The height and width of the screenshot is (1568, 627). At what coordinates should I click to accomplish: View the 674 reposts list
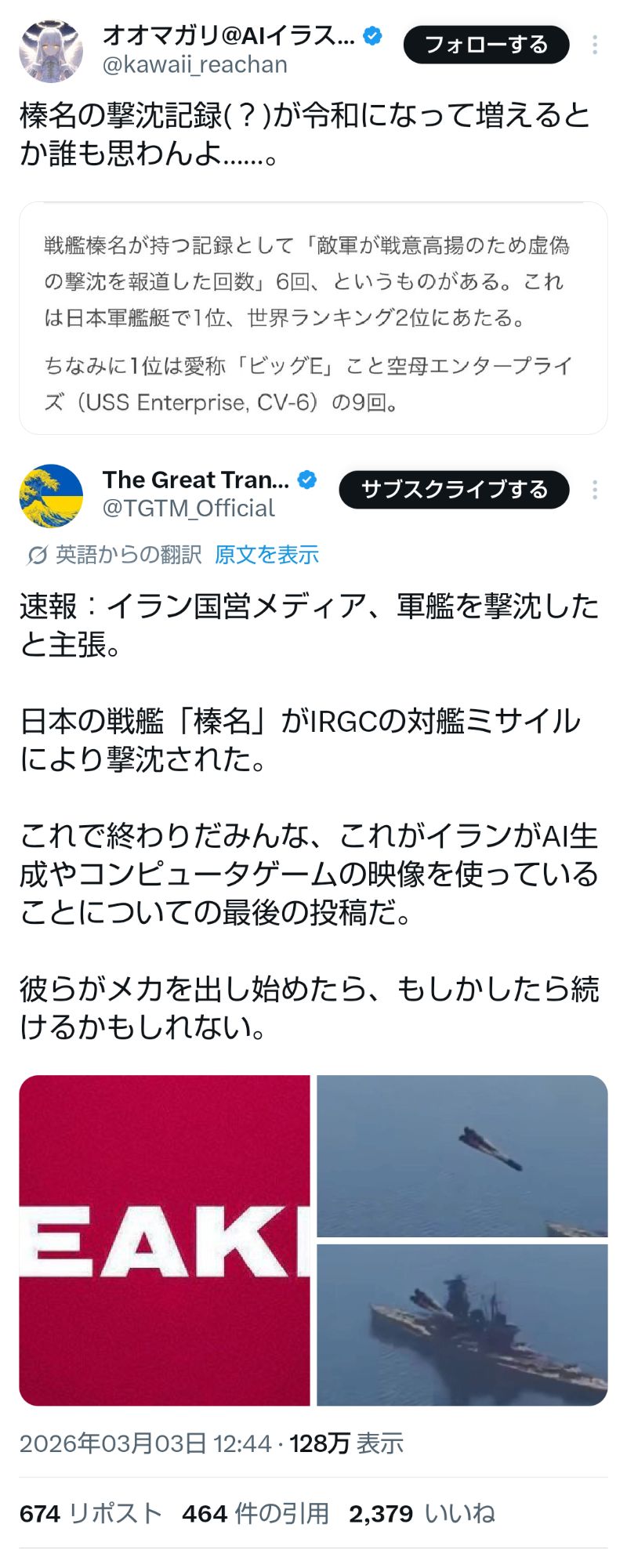[x=90, y=1513]
